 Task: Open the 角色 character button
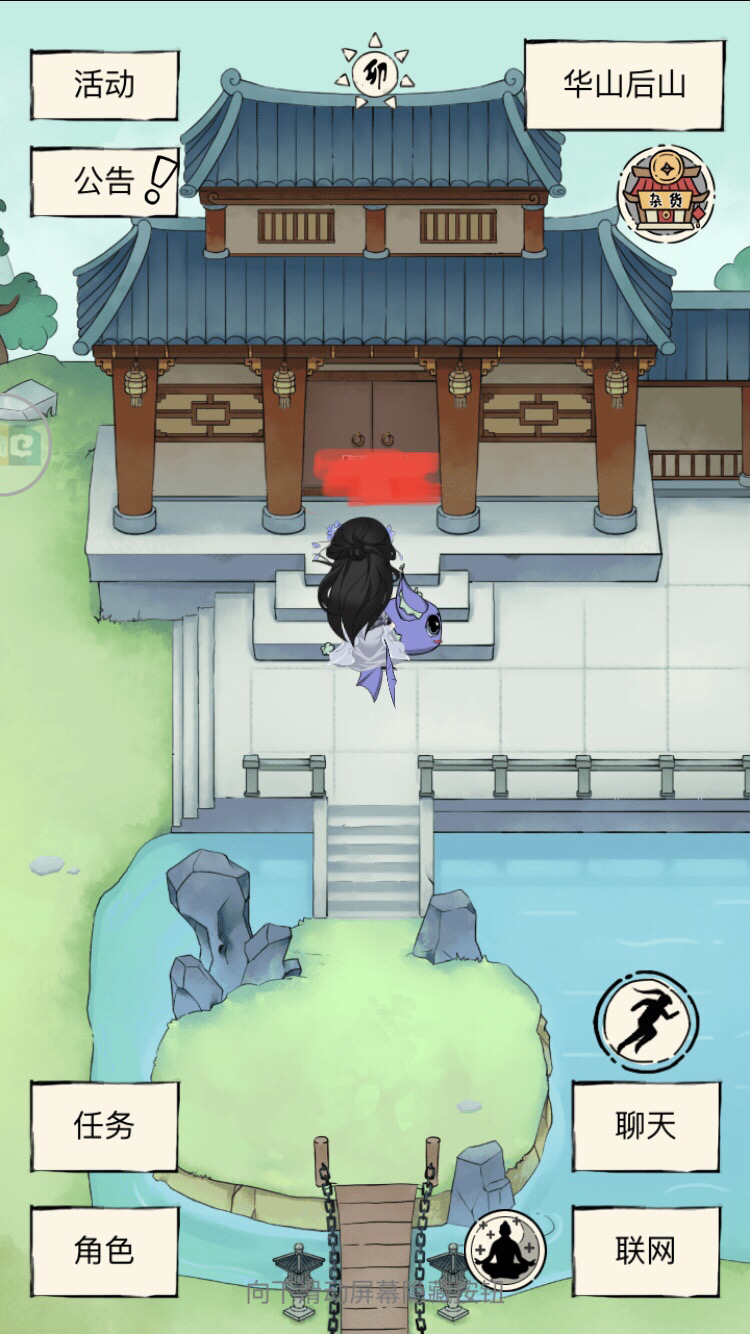click(x=104, y=1250)
